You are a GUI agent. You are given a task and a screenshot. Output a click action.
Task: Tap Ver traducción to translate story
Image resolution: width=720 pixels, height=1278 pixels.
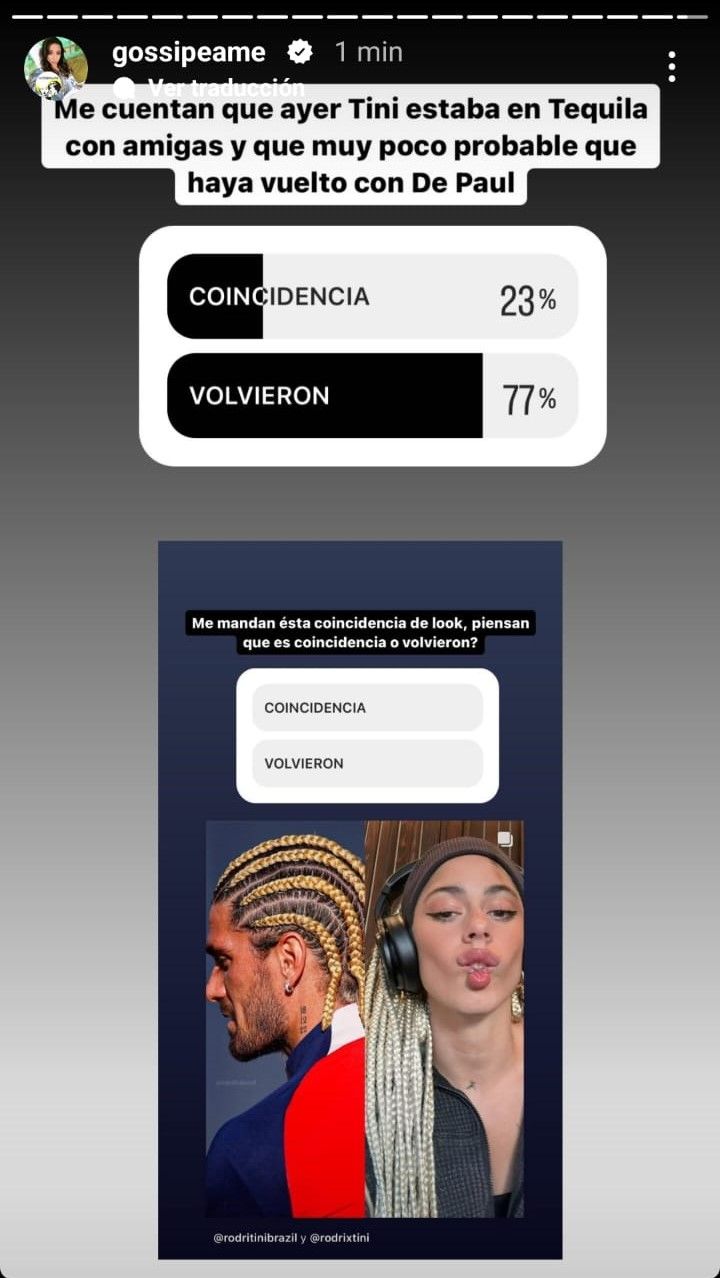[x=225, y=87]
